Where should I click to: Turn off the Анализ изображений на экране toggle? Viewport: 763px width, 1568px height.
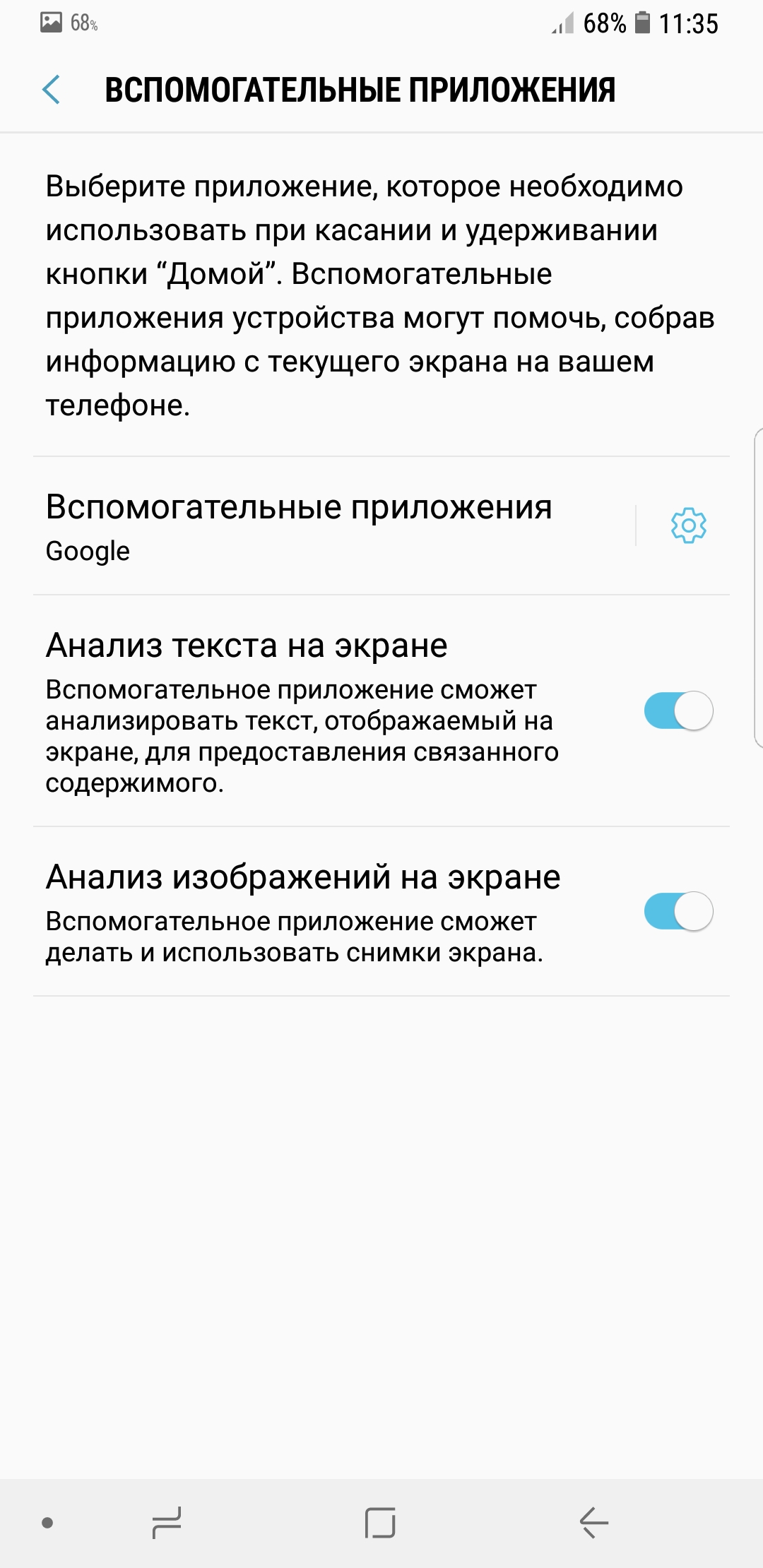tap(678, 911)
